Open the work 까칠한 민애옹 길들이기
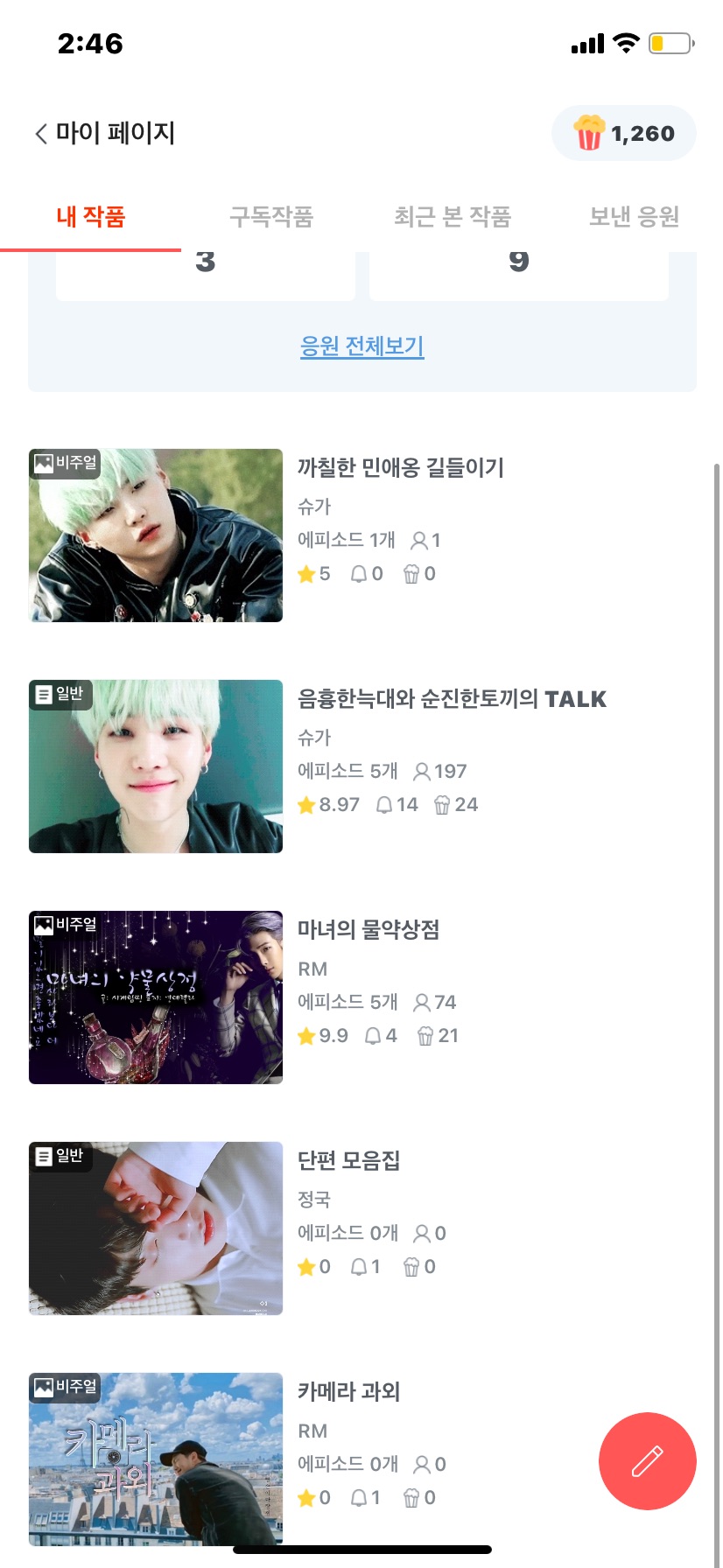 400,468
